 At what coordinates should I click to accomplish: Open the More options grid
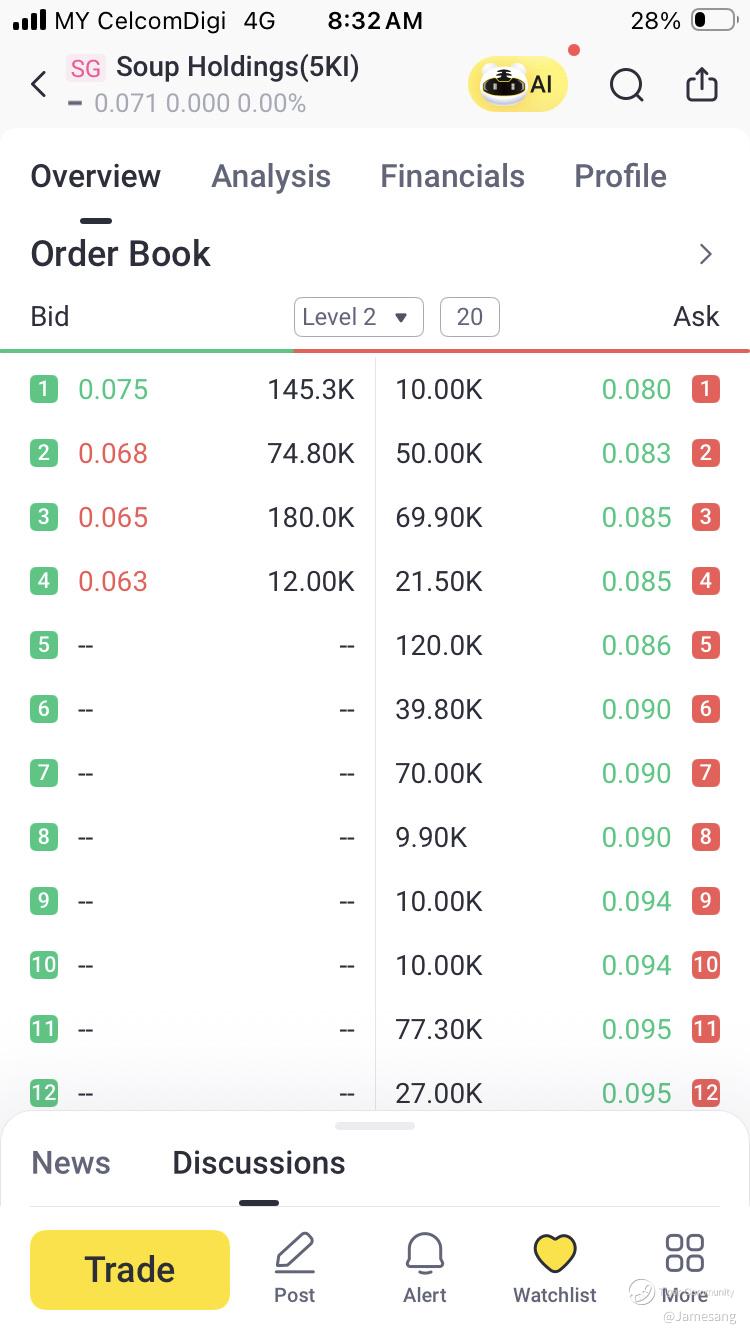[685, 1268]
